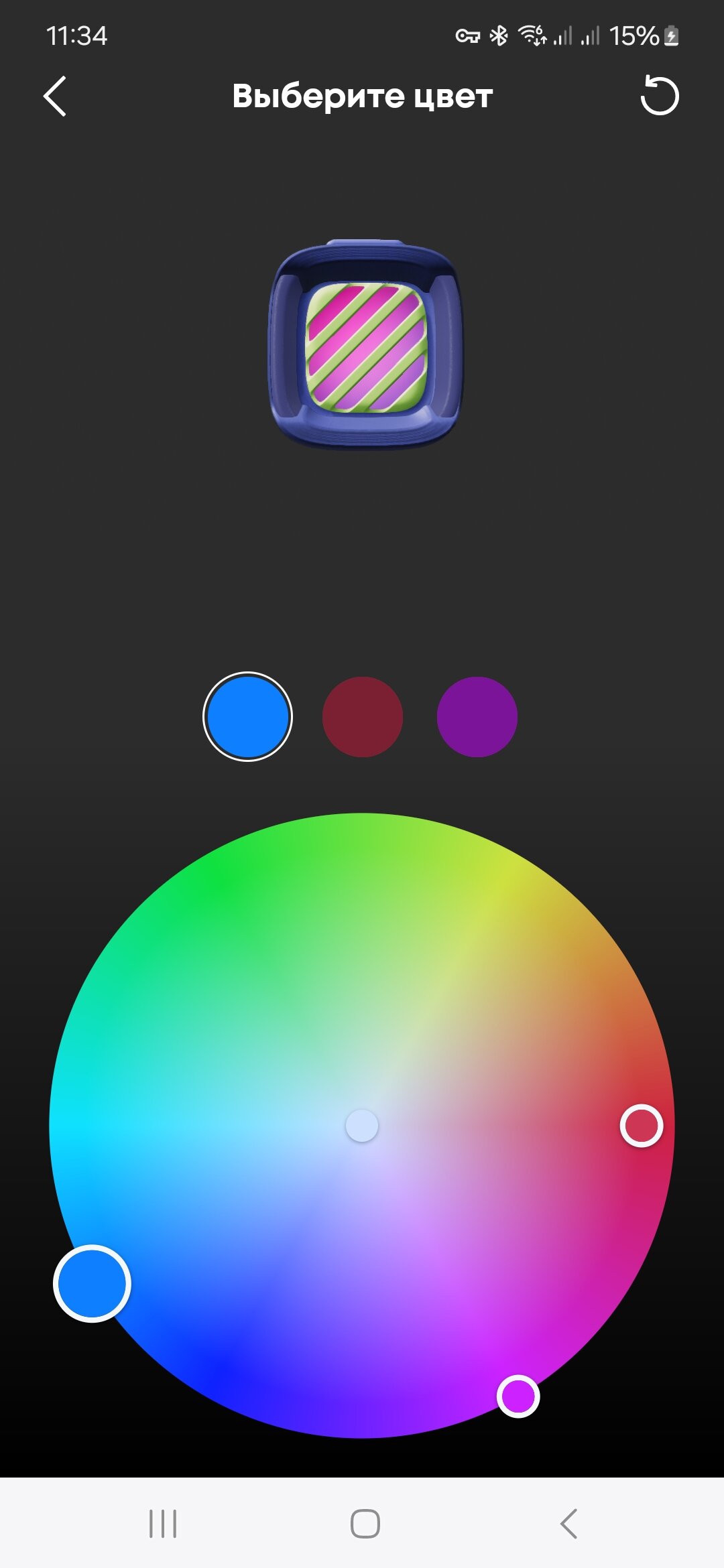
Task: Select the dark red color swatch
Action: 363,716
